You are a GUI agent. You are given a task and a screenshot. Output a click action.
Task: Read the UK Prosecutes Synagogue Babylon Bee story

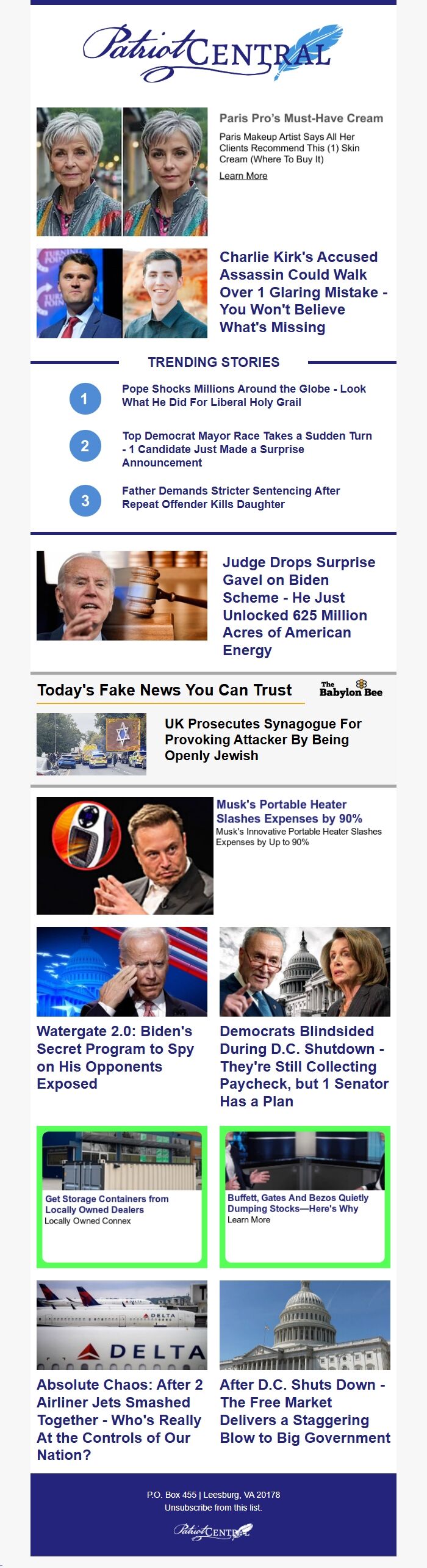262,739
